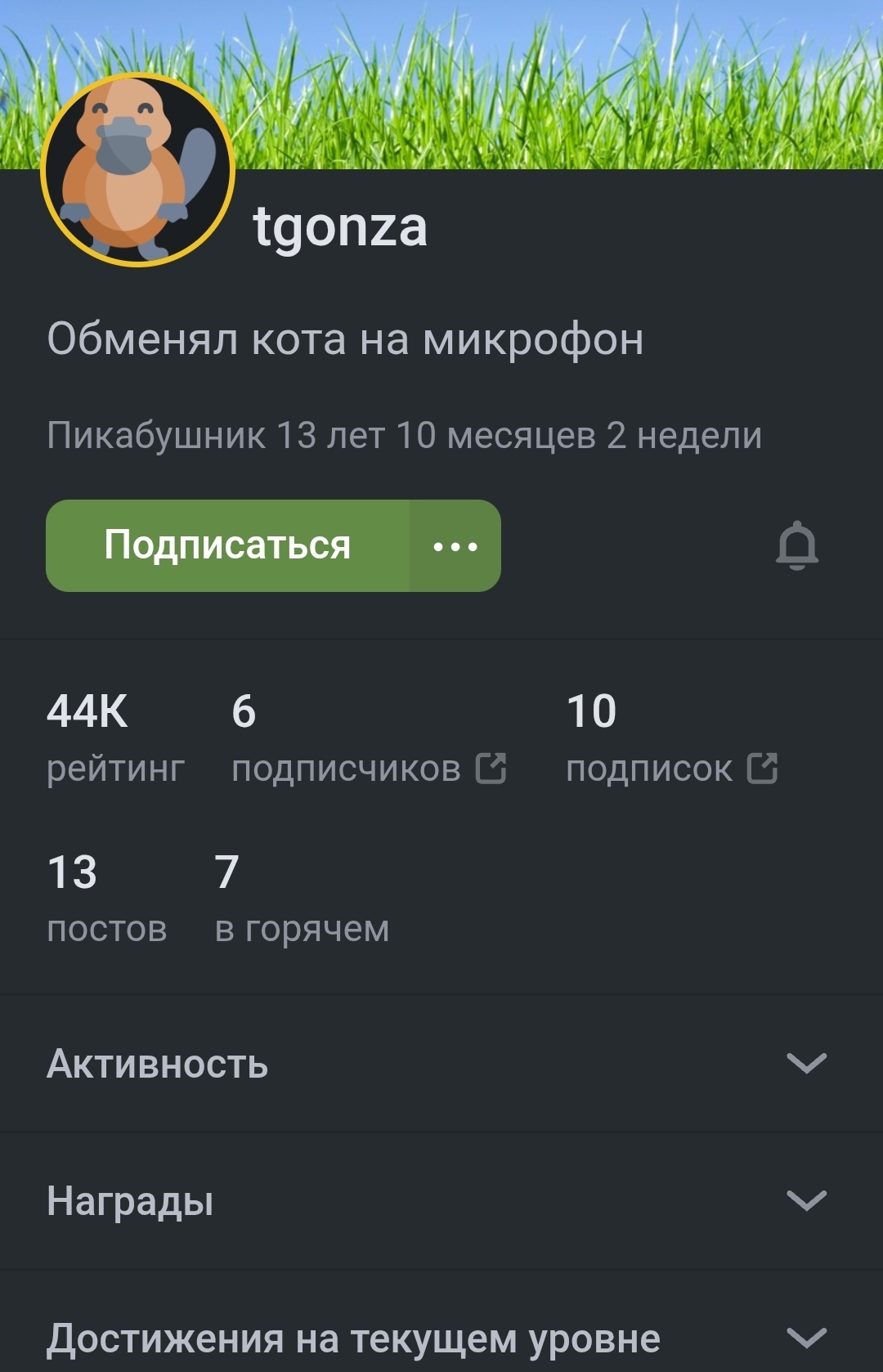Tap the Подписаться subscribe button
This screenshot has width=883, height=1372.
pos(227,545)
